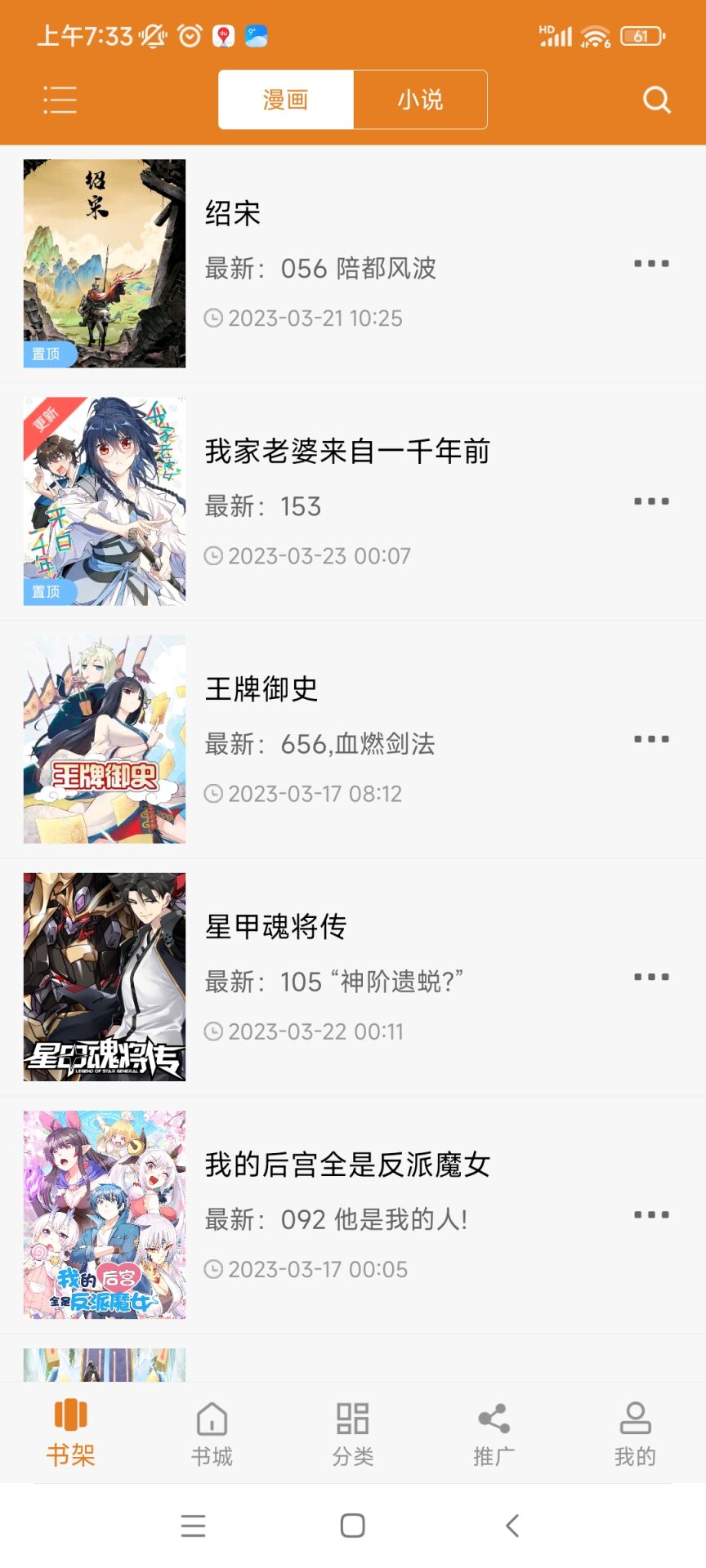The image size is (706, 1568).
Task: Open more options for 绍宋
Action: (x=651, y=264)
